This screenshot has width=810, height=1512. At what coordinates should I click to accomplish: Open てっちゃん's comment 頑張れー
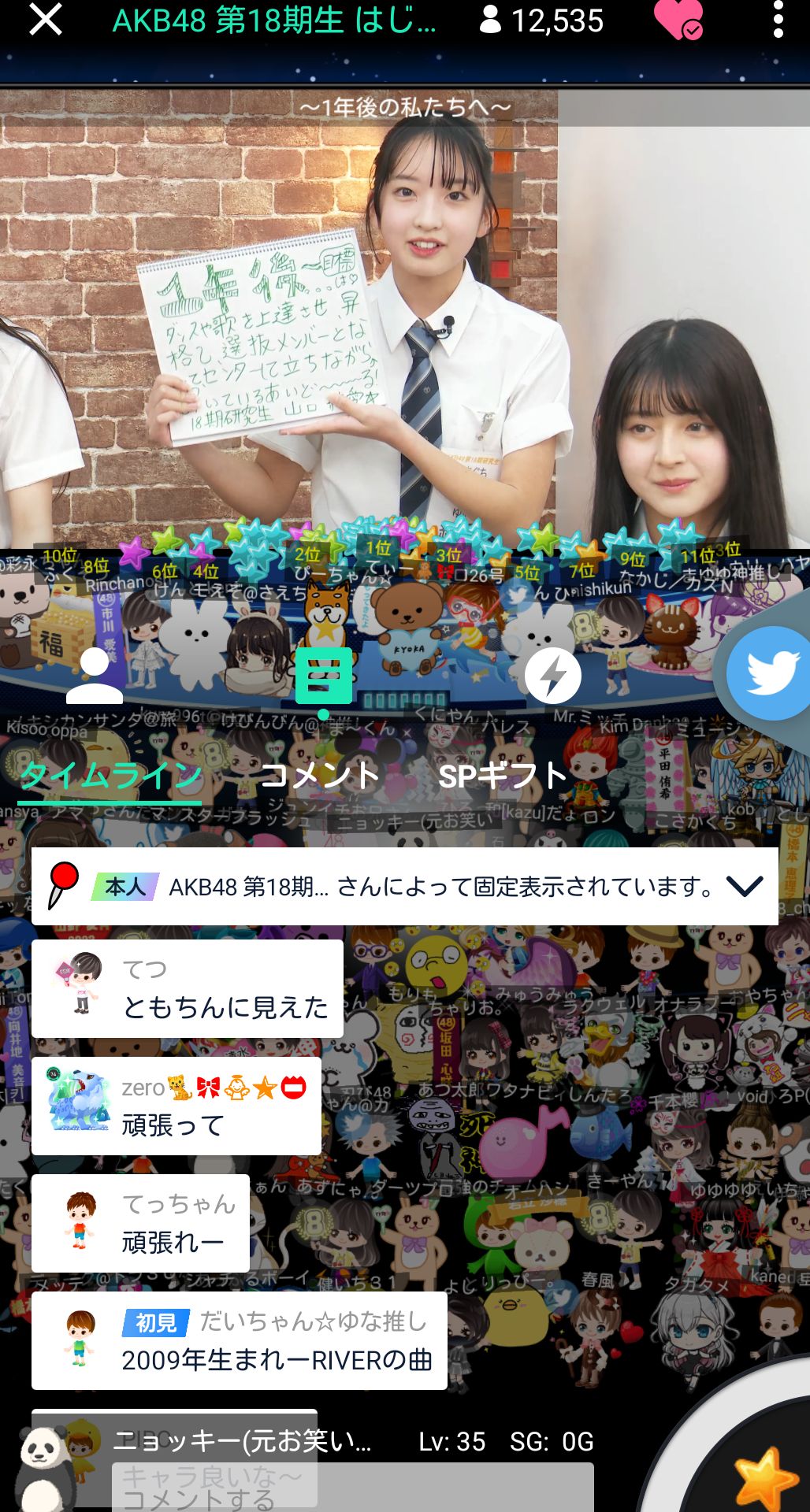[x=141, y=1223]
